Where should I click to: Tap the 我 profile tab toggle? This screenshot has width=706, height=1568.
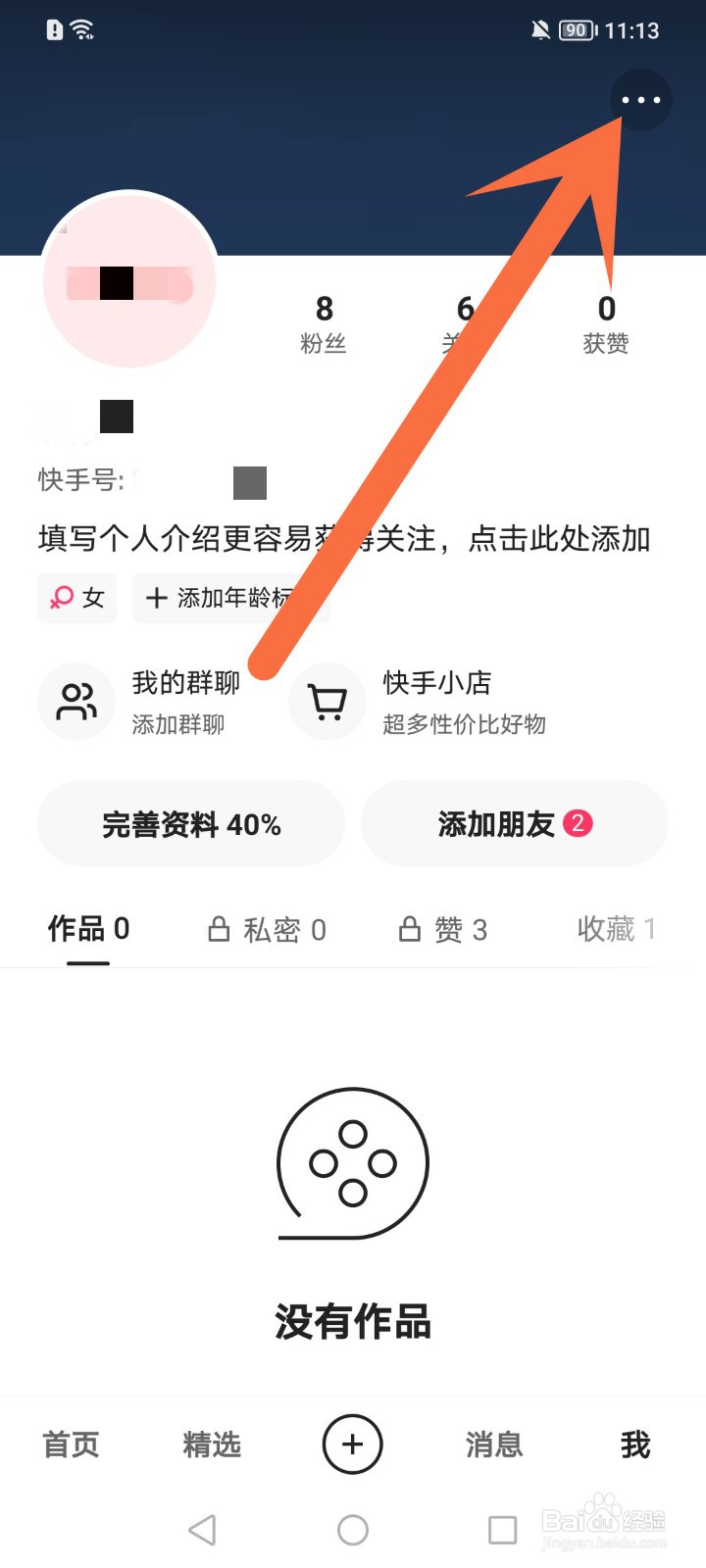point(633,1445)
